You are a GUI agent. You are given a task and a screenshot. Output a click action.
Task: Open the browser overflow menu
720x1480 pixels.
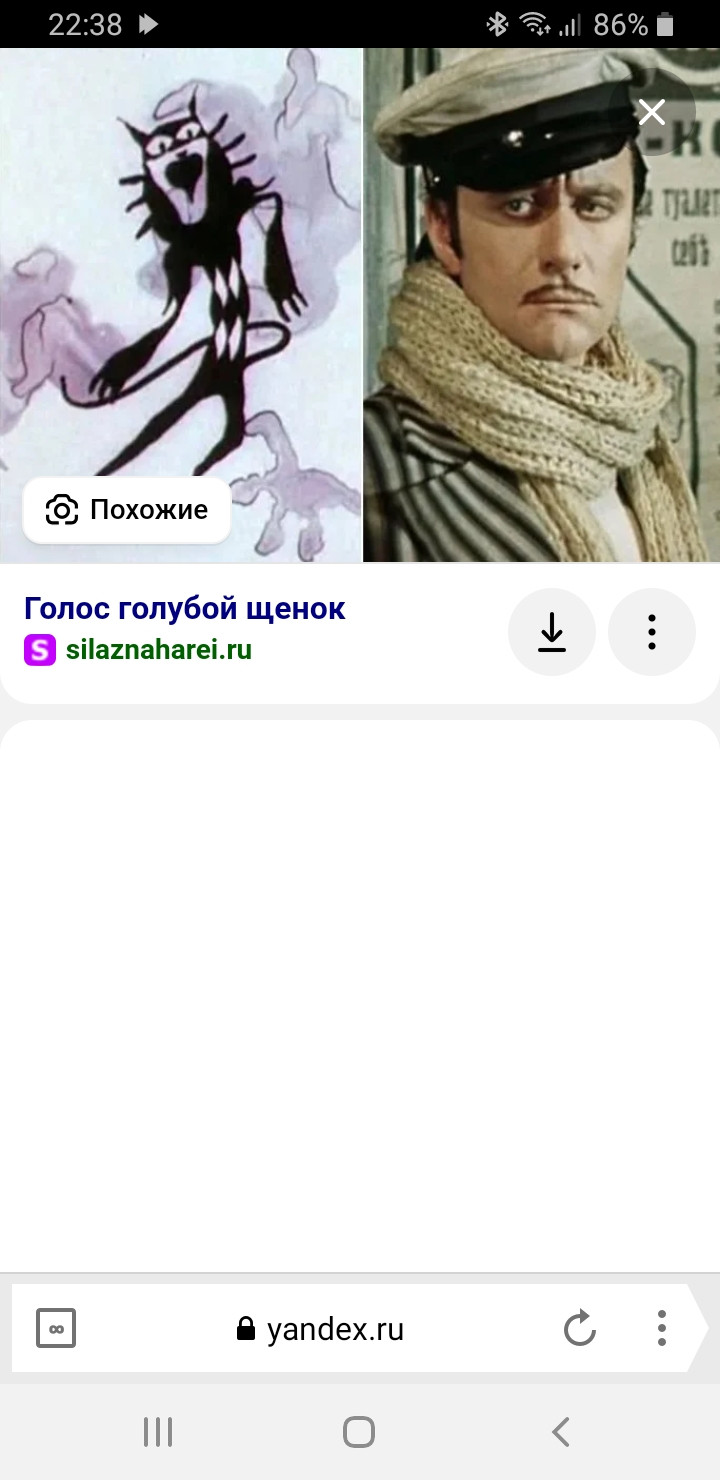662,1329
